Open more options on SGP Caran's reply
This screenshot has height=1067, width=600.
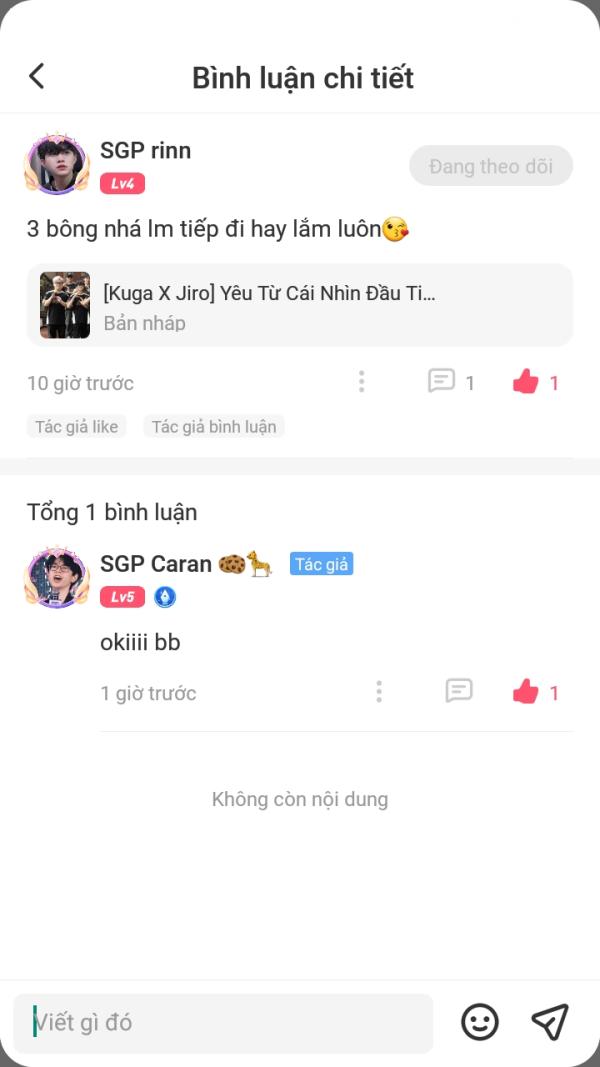[379, 692]
